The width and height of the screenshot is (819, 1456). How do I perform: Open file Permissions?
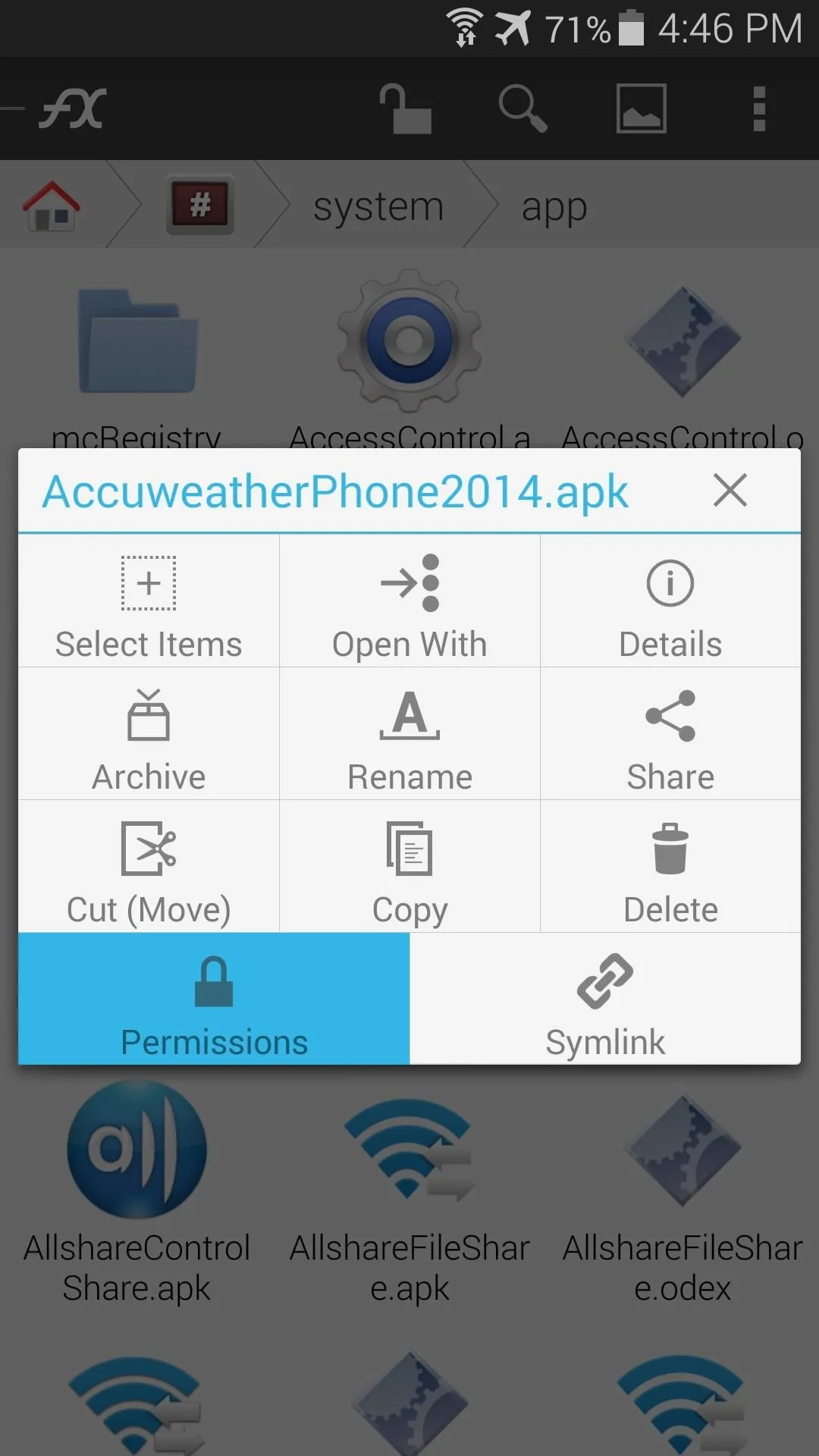(214, 999)
